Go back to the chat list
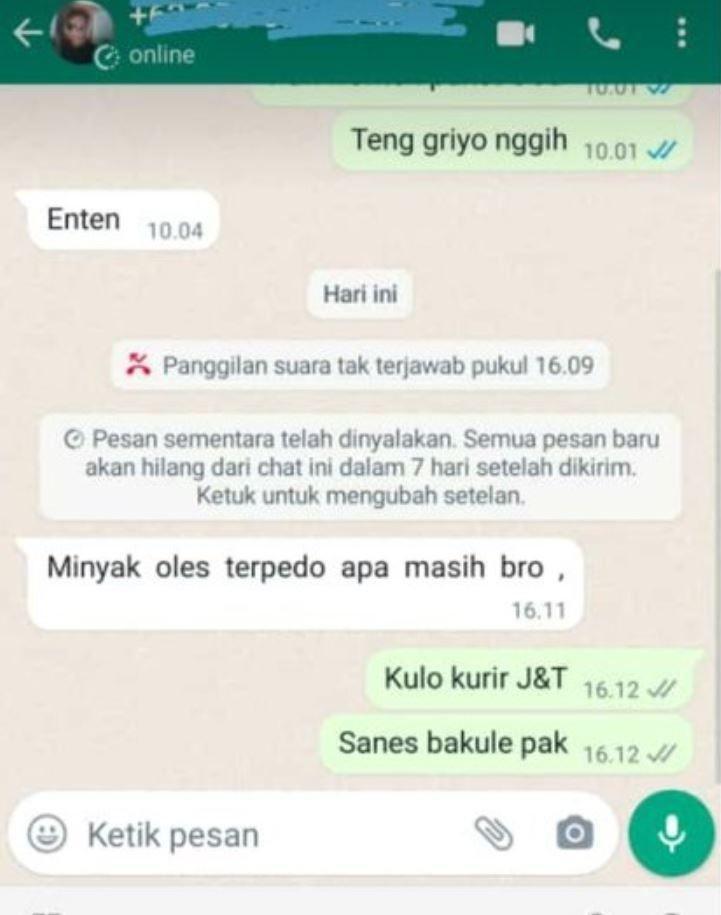This screenshot has height=915, width=721. tap(27, 34)
